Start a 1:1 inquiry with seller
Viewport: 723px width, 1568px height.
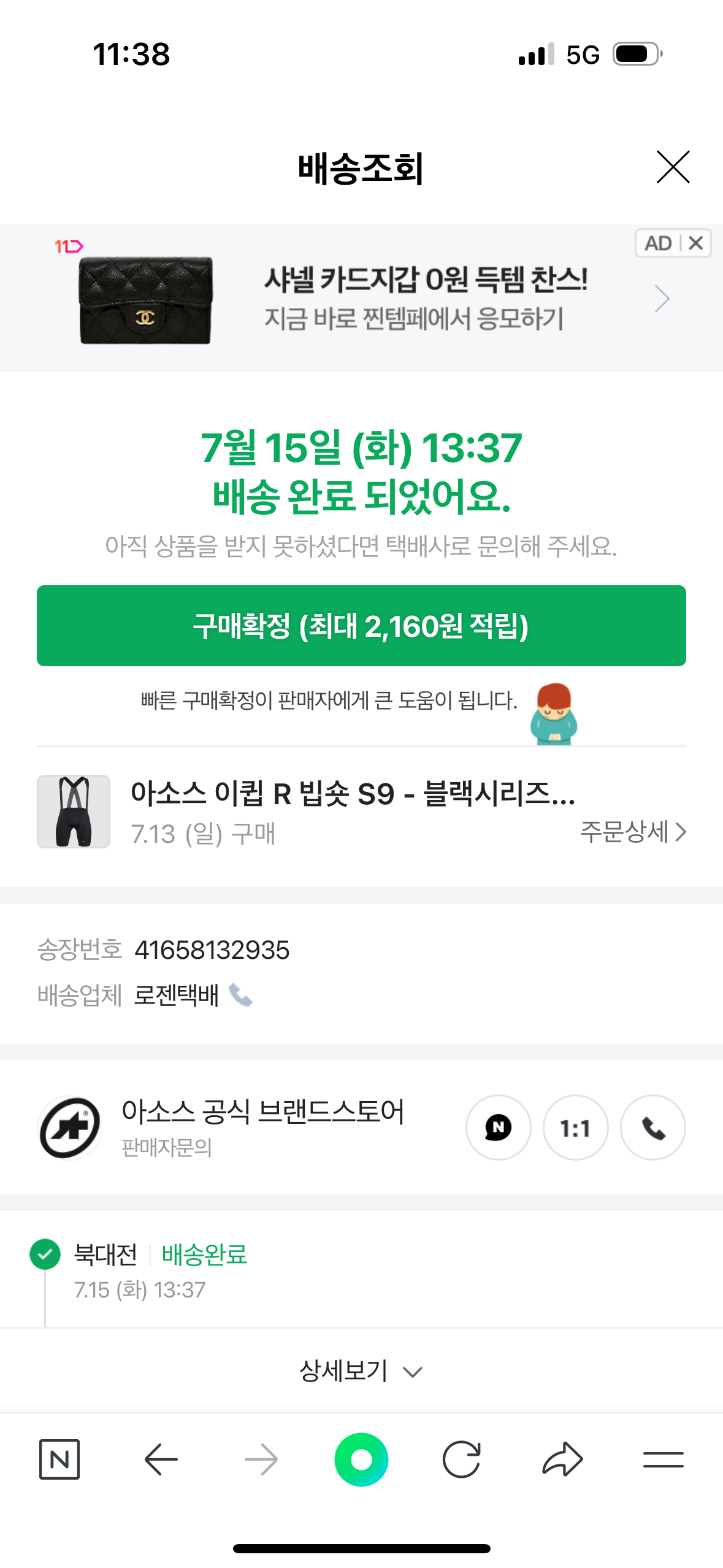pyautogui.click(x=575, y=1128)
